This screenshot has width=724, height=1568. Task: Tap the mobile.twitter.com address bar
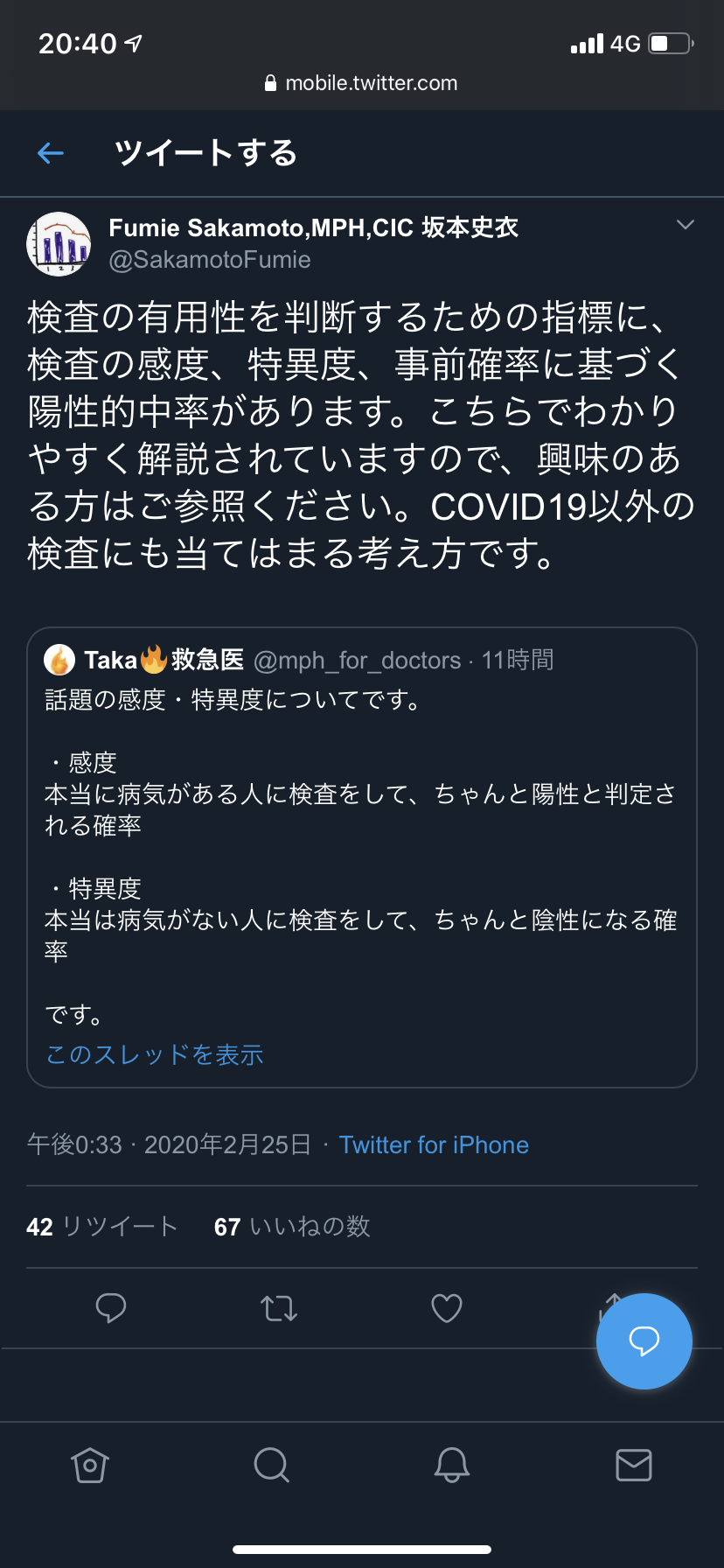pos(362,83)
